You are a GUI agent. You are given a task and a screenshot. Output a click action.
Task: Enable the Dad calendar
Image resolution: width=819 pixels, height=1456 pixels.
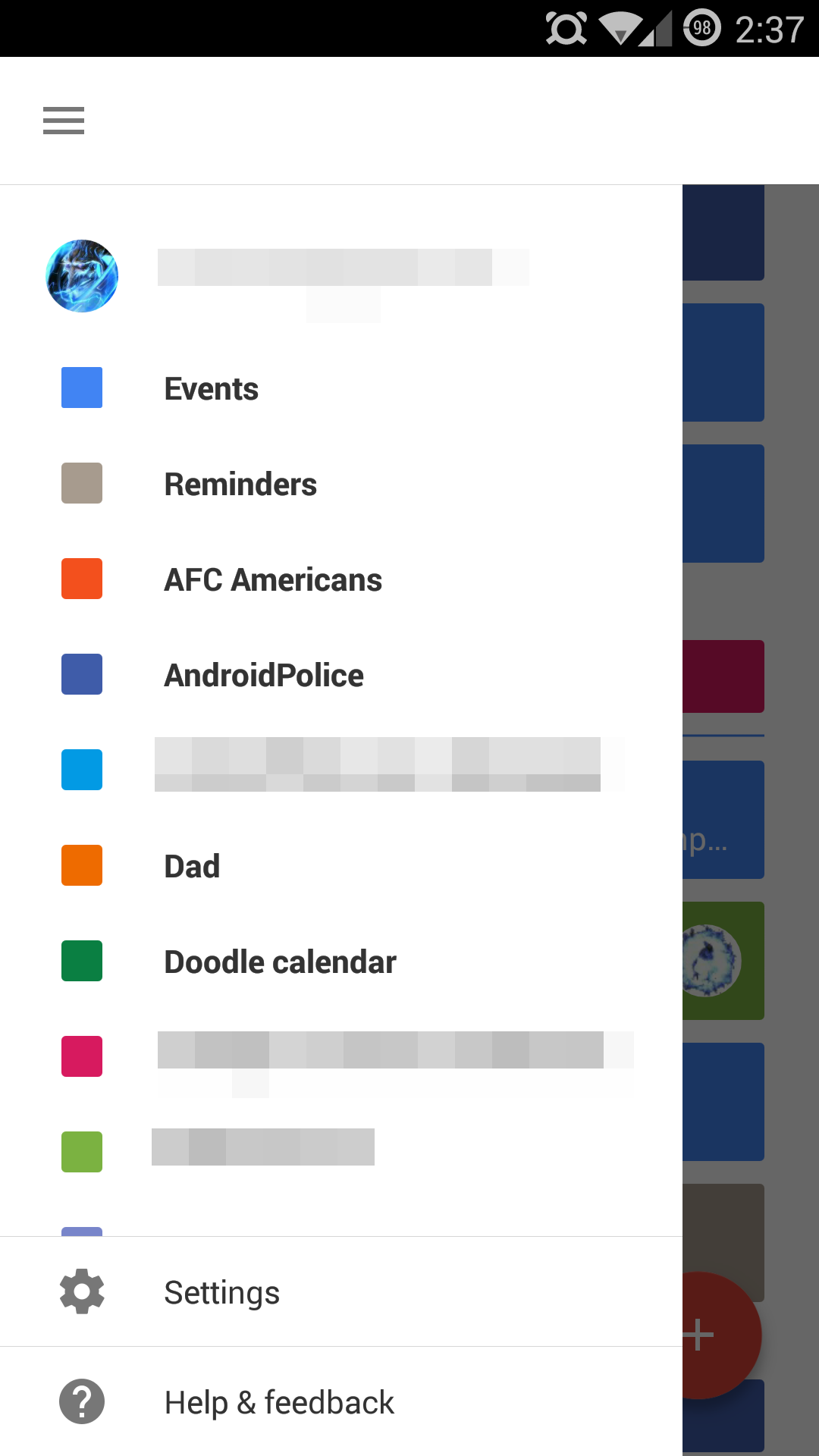81,865
